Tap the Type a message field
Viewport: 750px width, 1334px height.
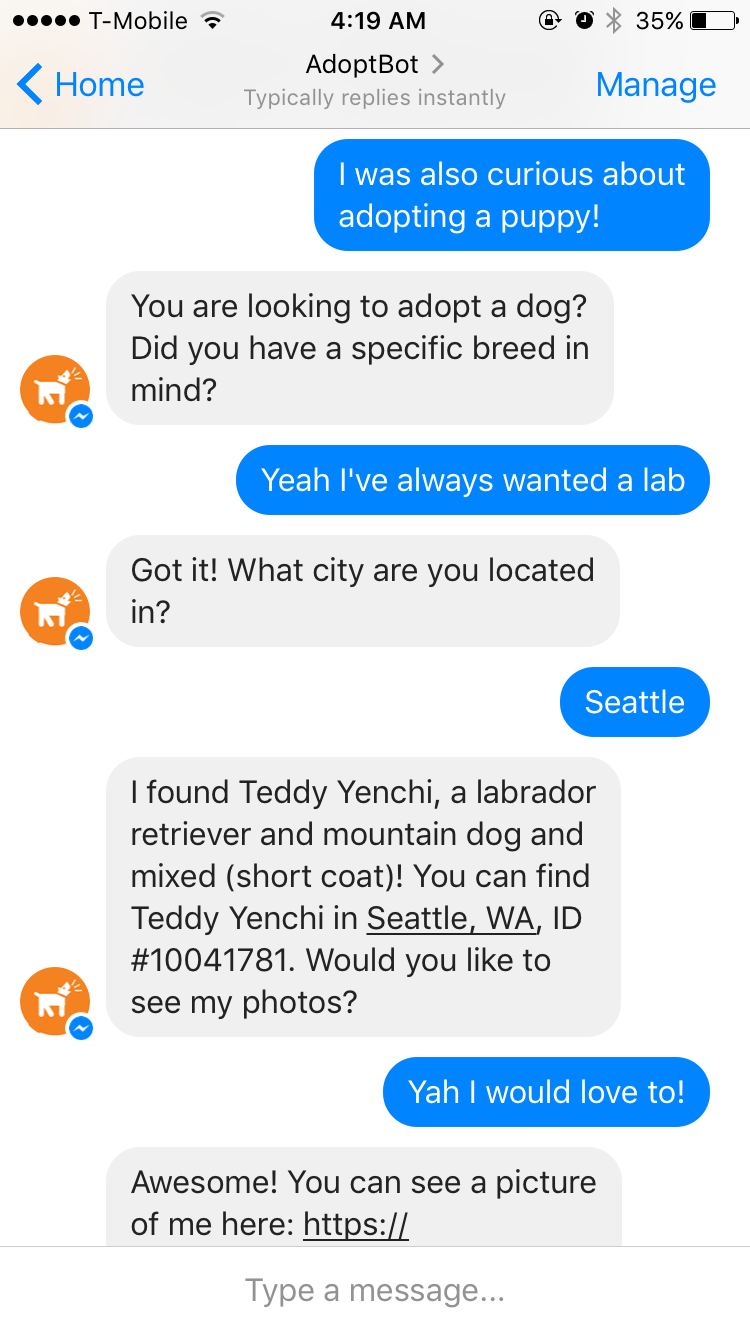tap(375, 1290)
